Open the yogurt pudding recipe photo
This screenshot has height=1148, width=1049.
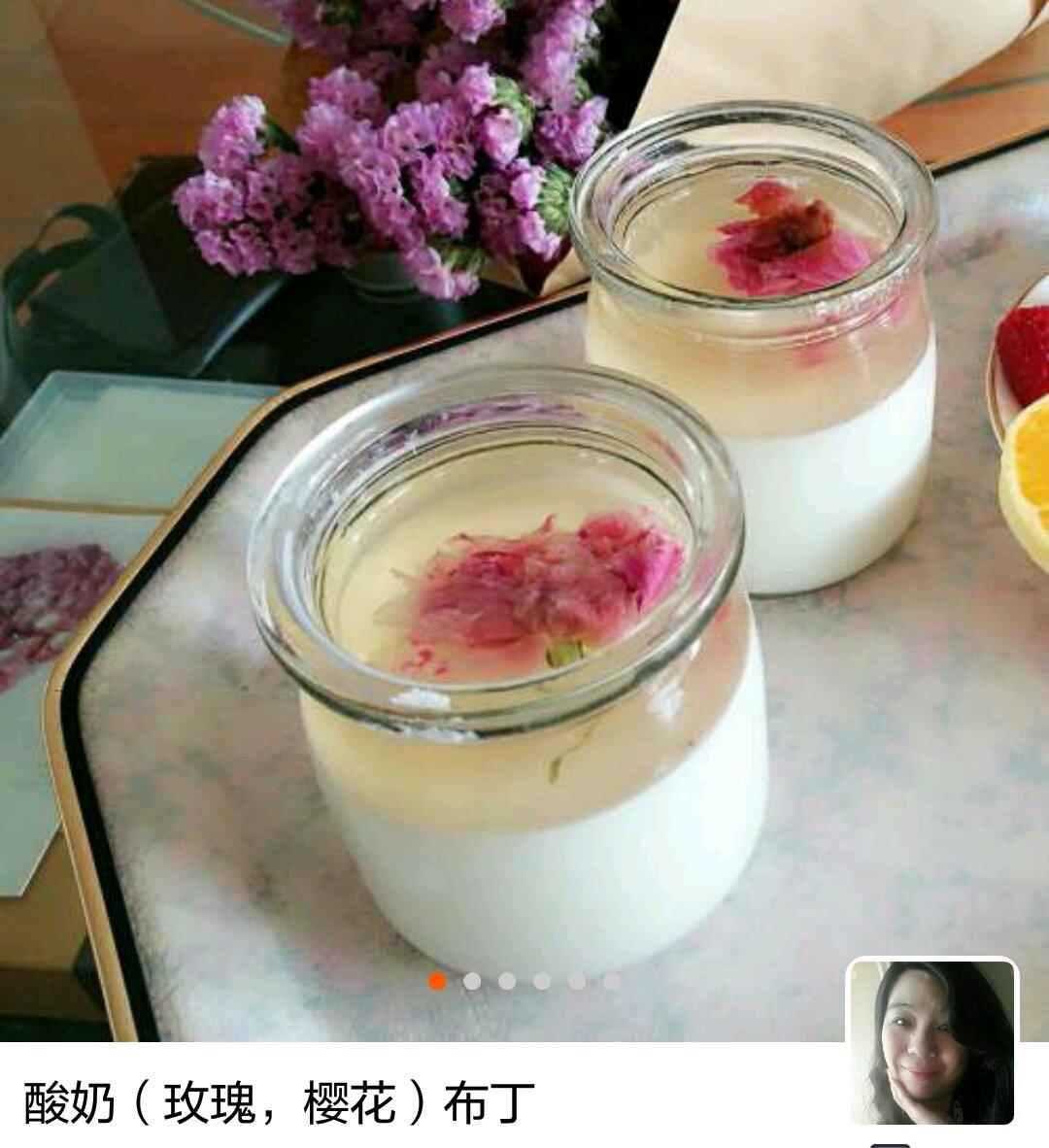[x=524, y=521]
